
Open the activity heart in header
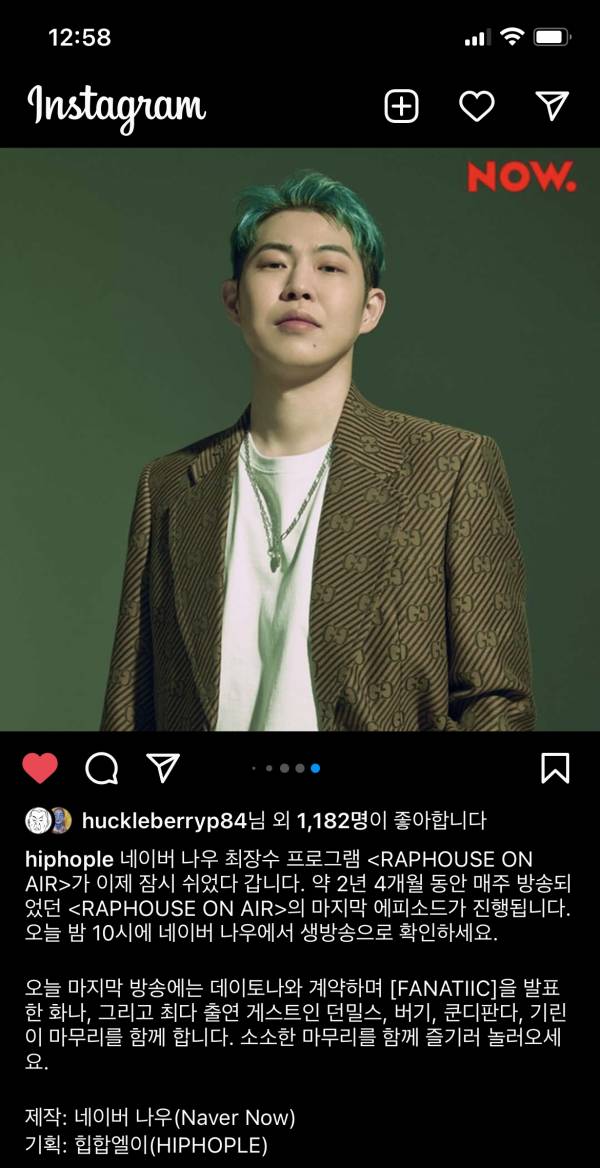[x=476, y=106]
